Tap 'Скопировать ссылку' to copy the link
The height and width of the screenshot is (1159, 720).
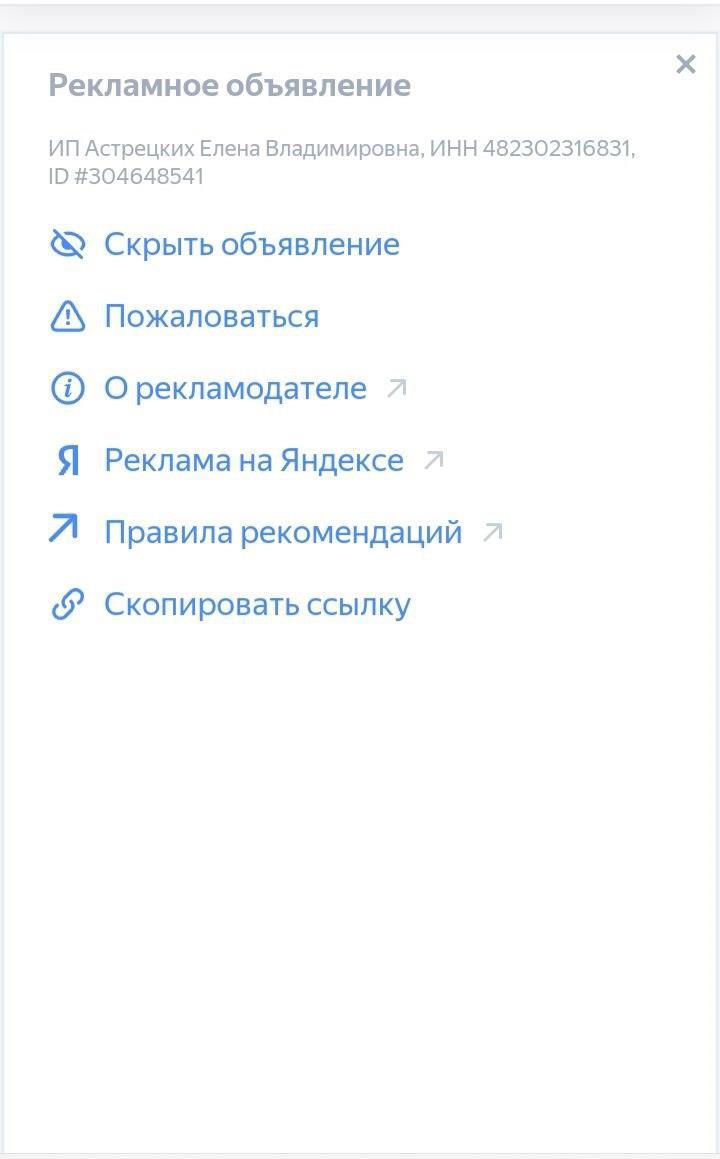pyautogui.click(x=257, y=605)
